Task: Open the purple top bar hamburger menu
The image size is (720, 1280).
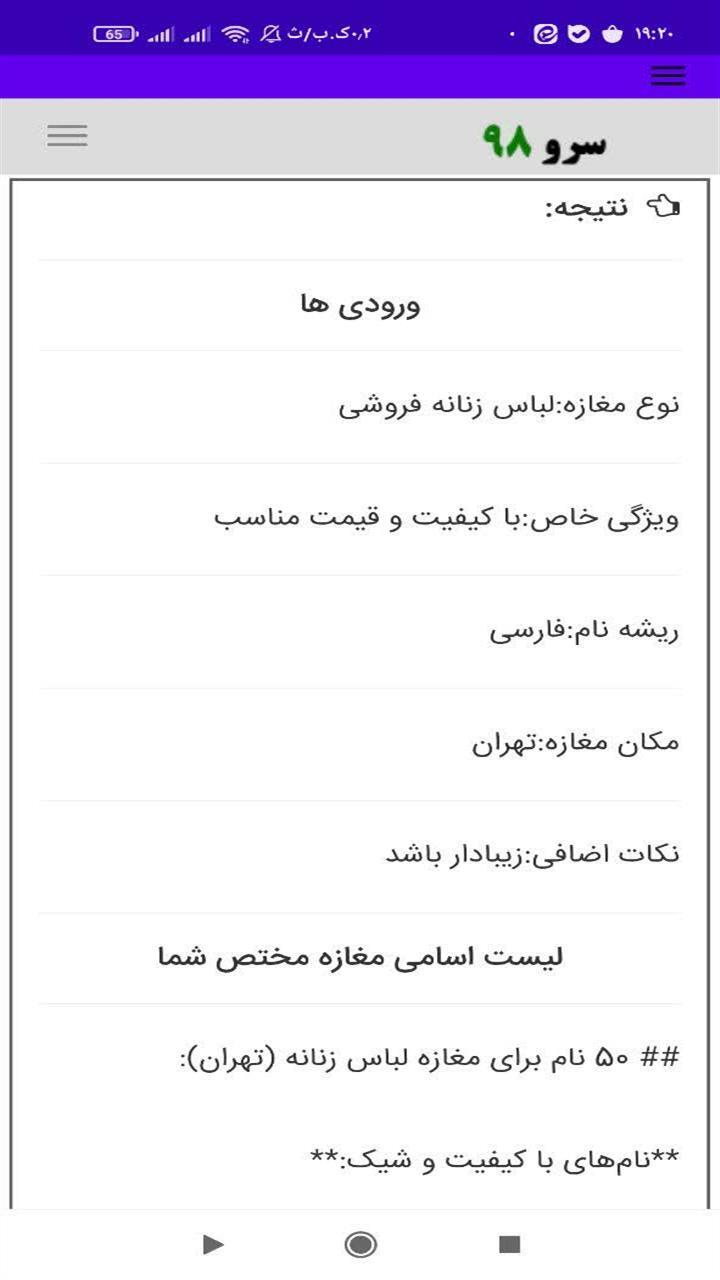Action: (668, 75)
